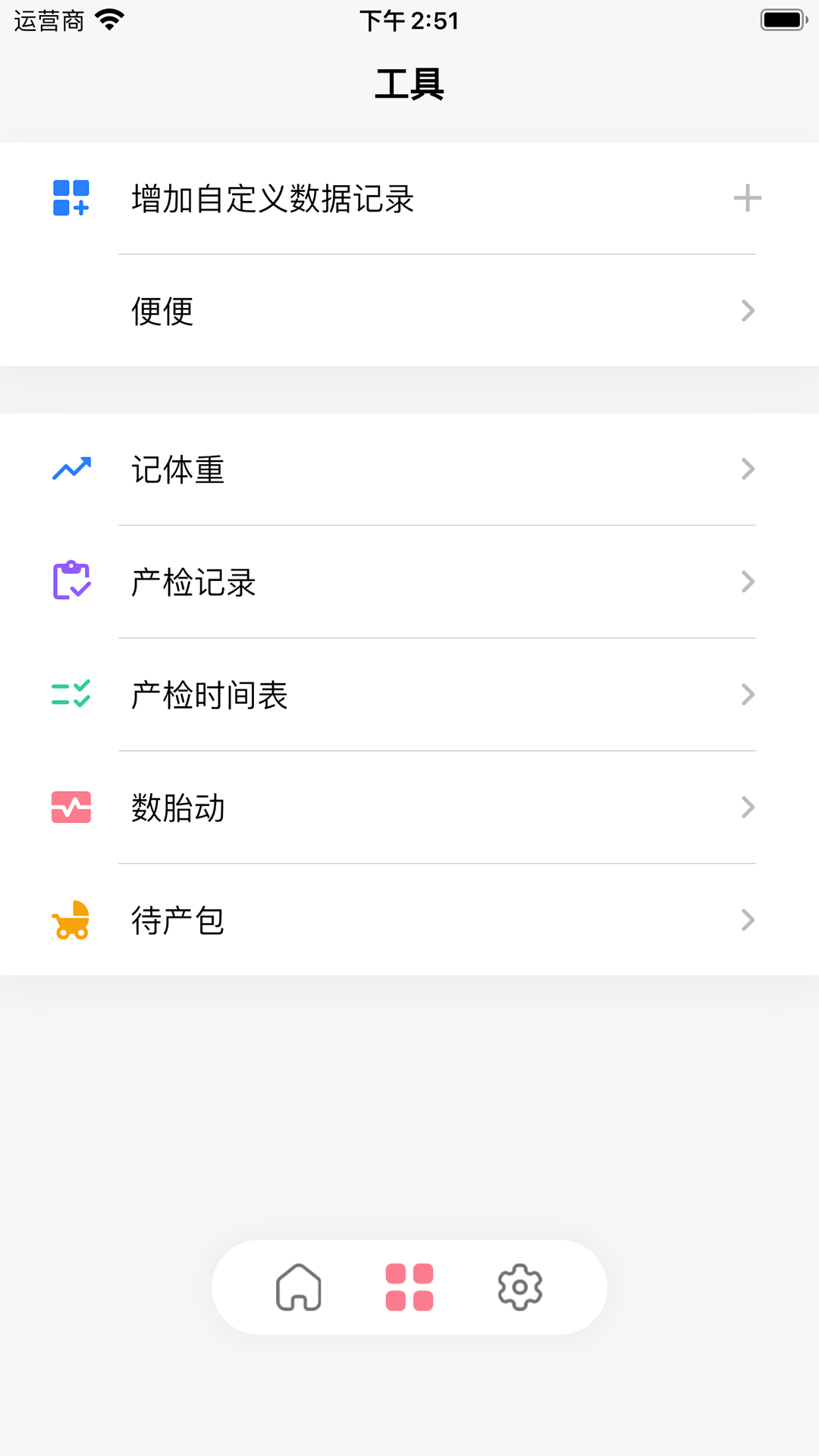Select the pink fetal movement heartbeat icon
The height and width of the screenshot is (1456, 819).
click(x=71, y=807)
